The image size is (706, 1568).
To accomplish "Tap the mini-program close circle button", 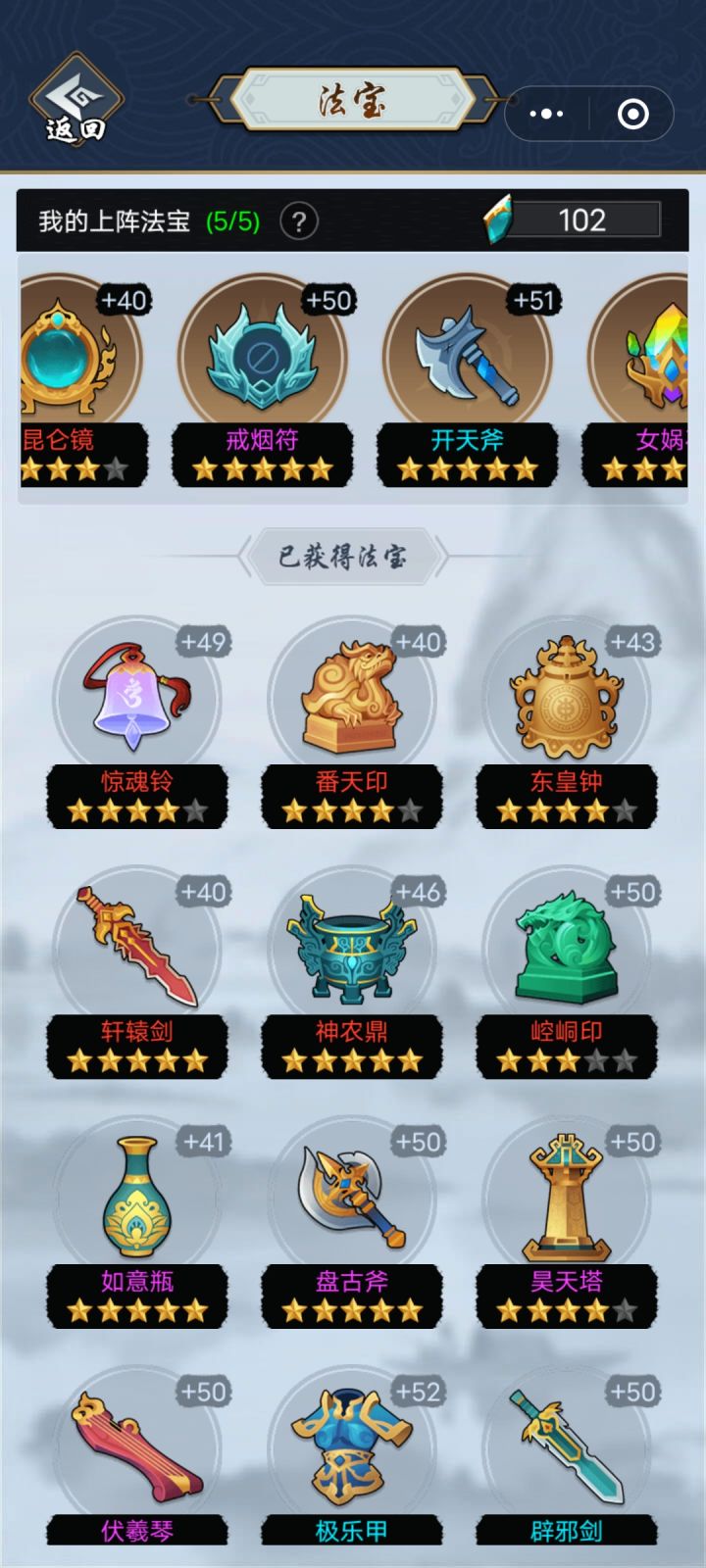I will coord(630,112).
